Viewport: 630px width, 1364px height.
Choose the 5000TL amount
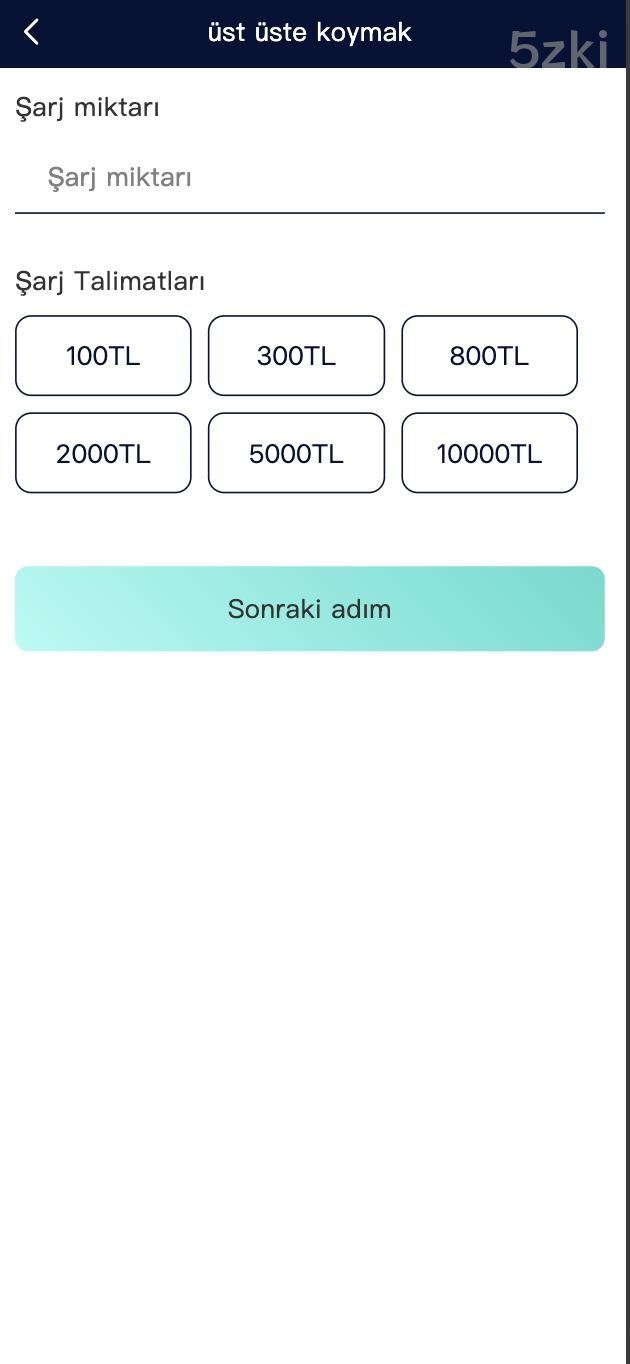[296, 453]
